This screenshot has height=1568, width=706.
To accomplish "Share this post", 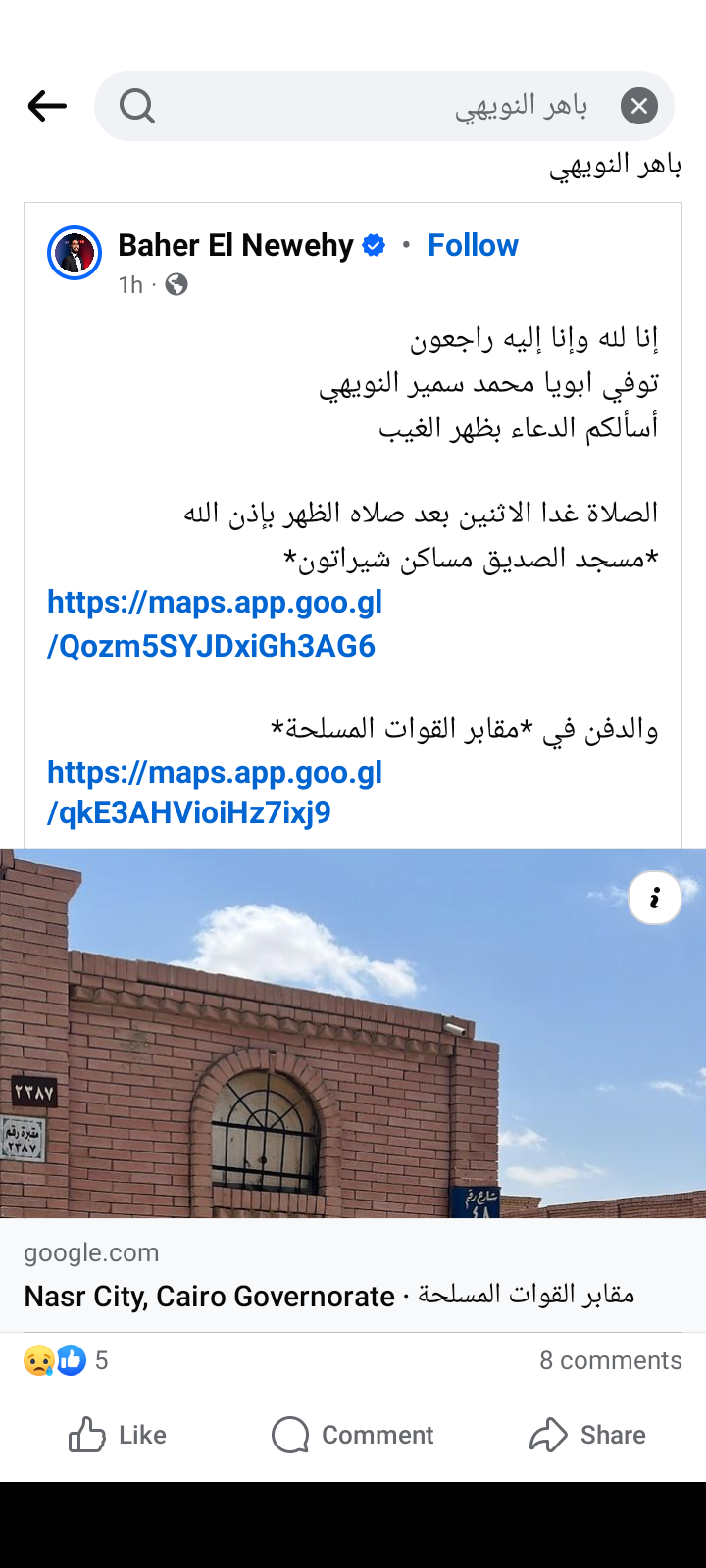I will 588,1435.
